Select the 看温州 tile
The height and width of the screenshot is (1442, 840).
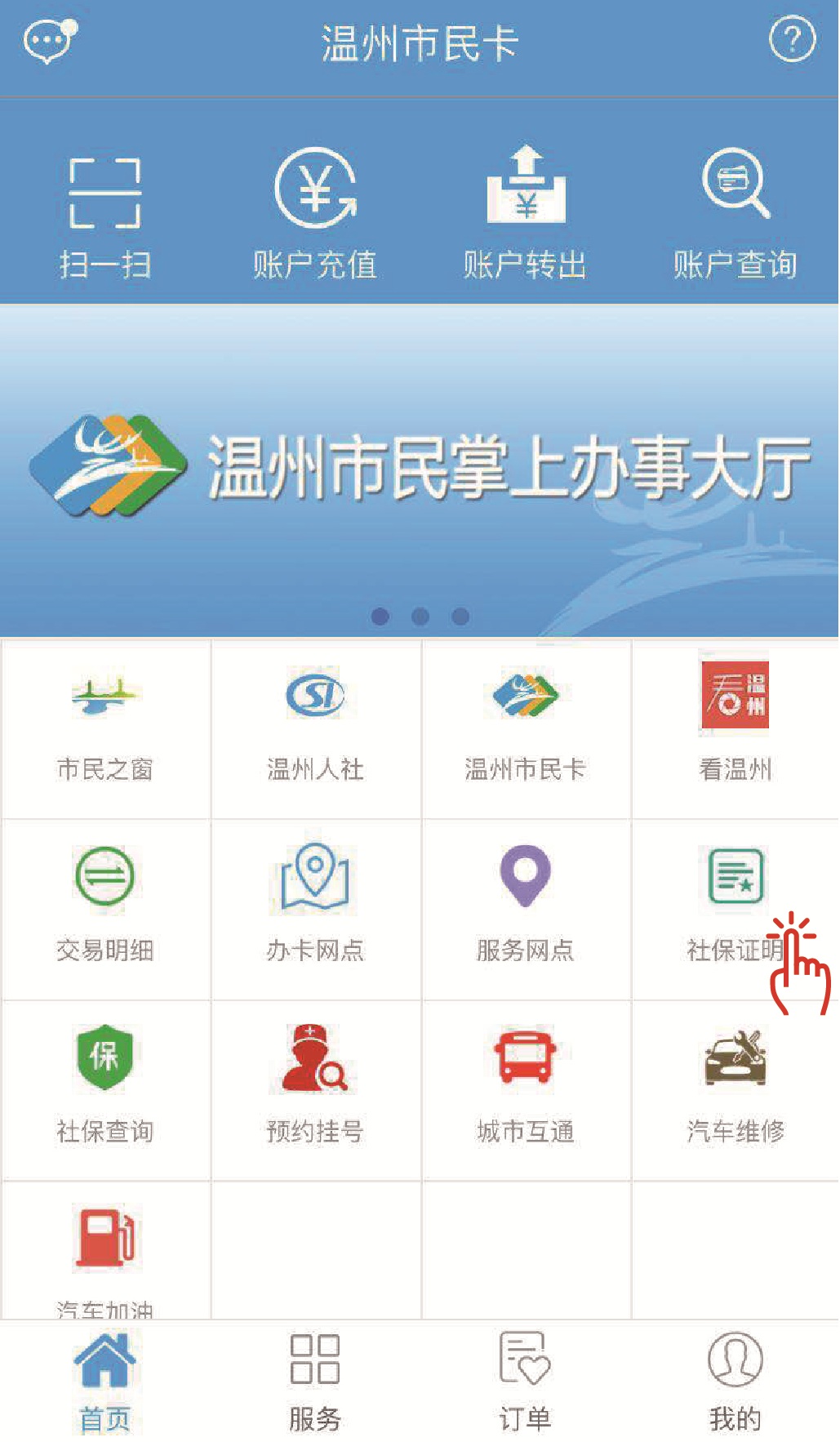[735, 727]
